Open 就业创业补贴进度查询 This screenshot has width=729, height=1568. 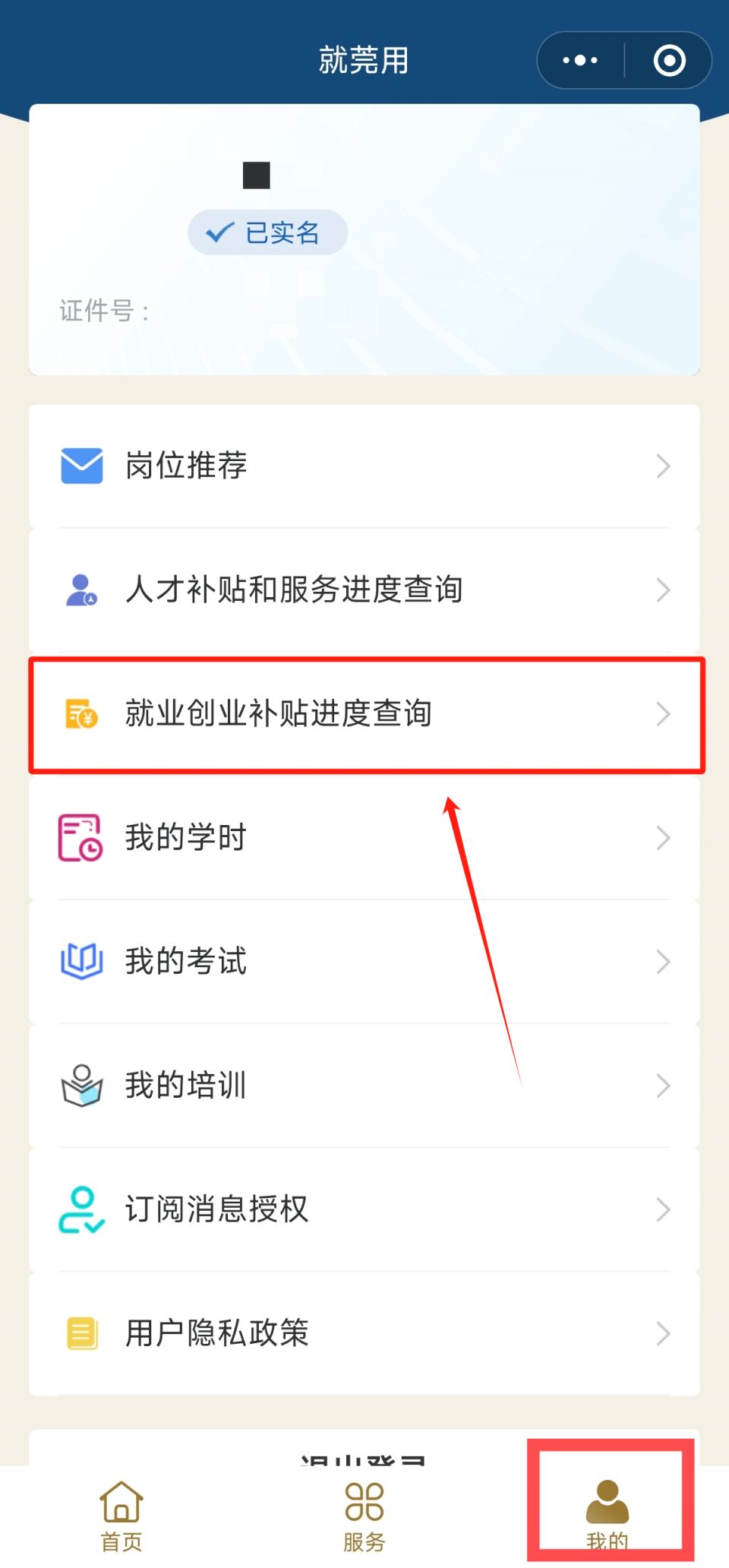coord(364,714)
